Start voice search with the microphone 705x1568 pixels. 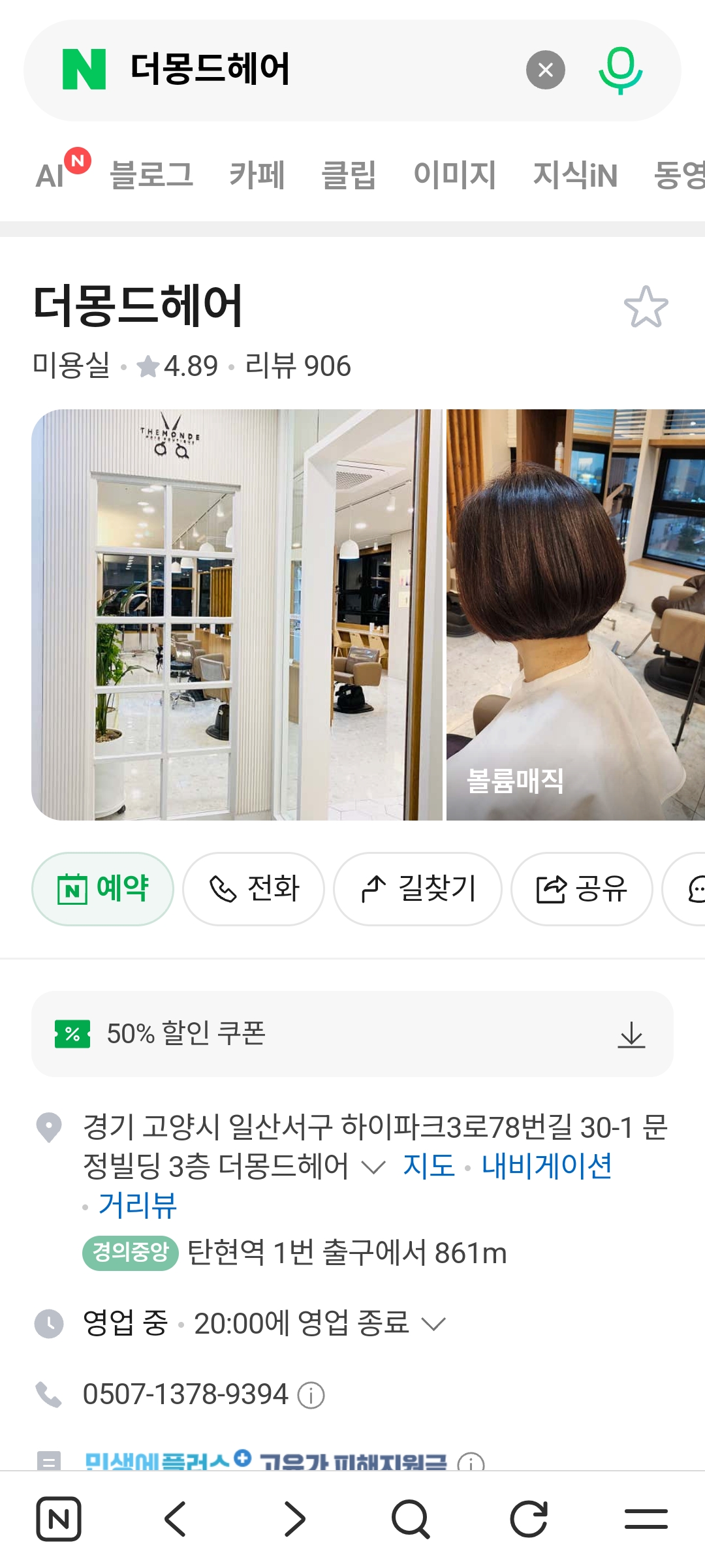[x=620, y=71]
